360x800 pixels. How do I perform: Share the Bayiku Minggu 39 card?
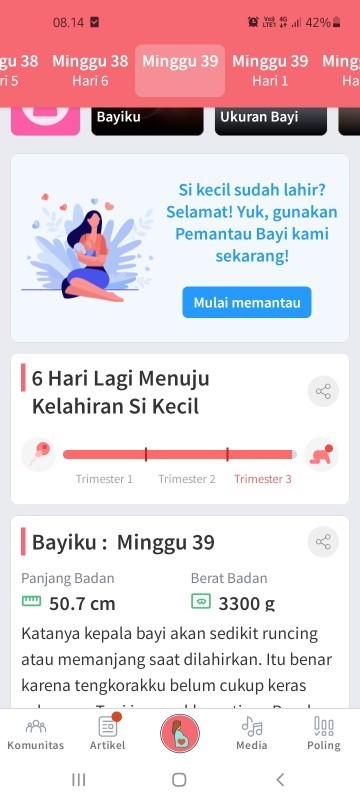click(323, 541)
